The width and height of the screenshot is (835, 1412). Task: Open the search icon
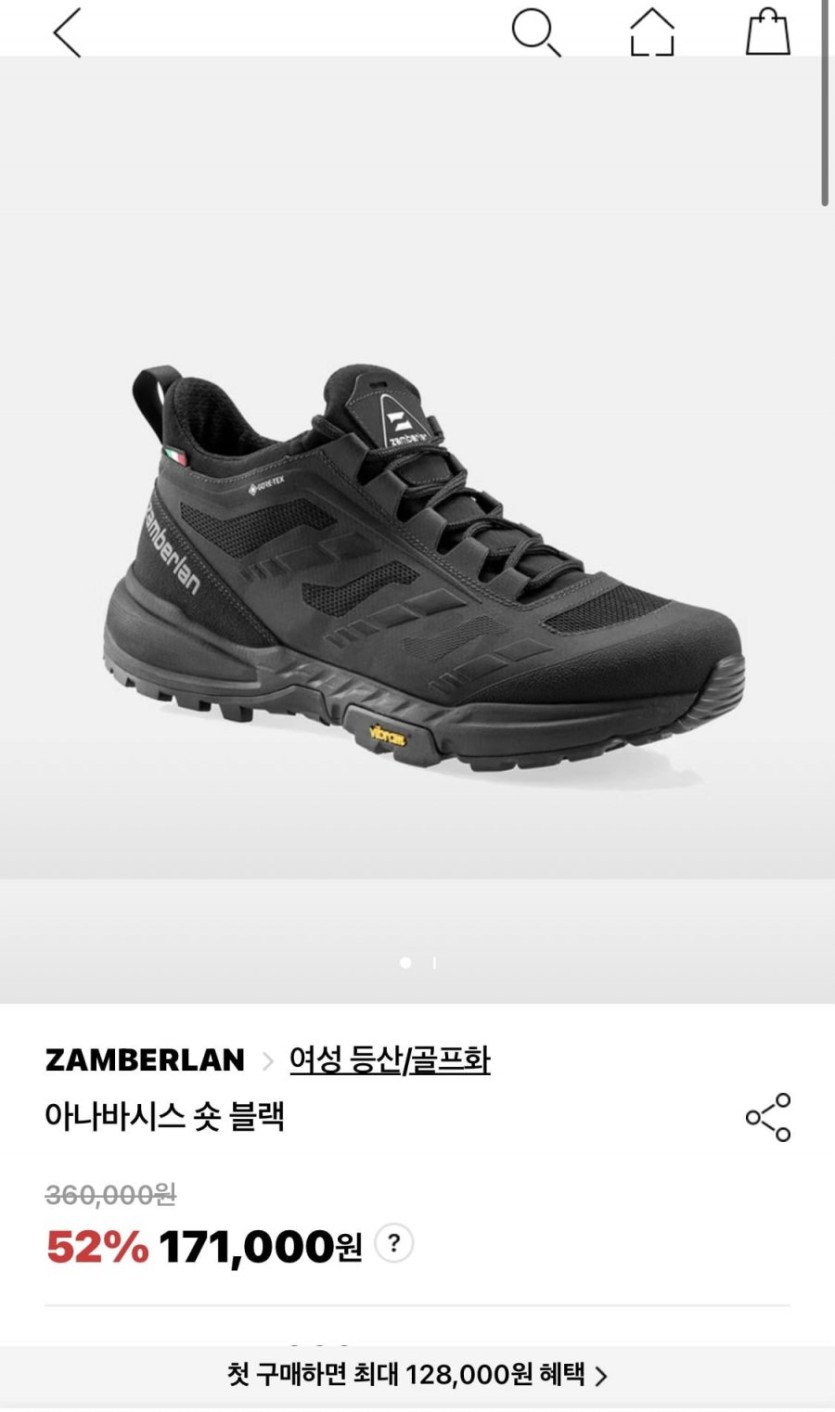536,32
